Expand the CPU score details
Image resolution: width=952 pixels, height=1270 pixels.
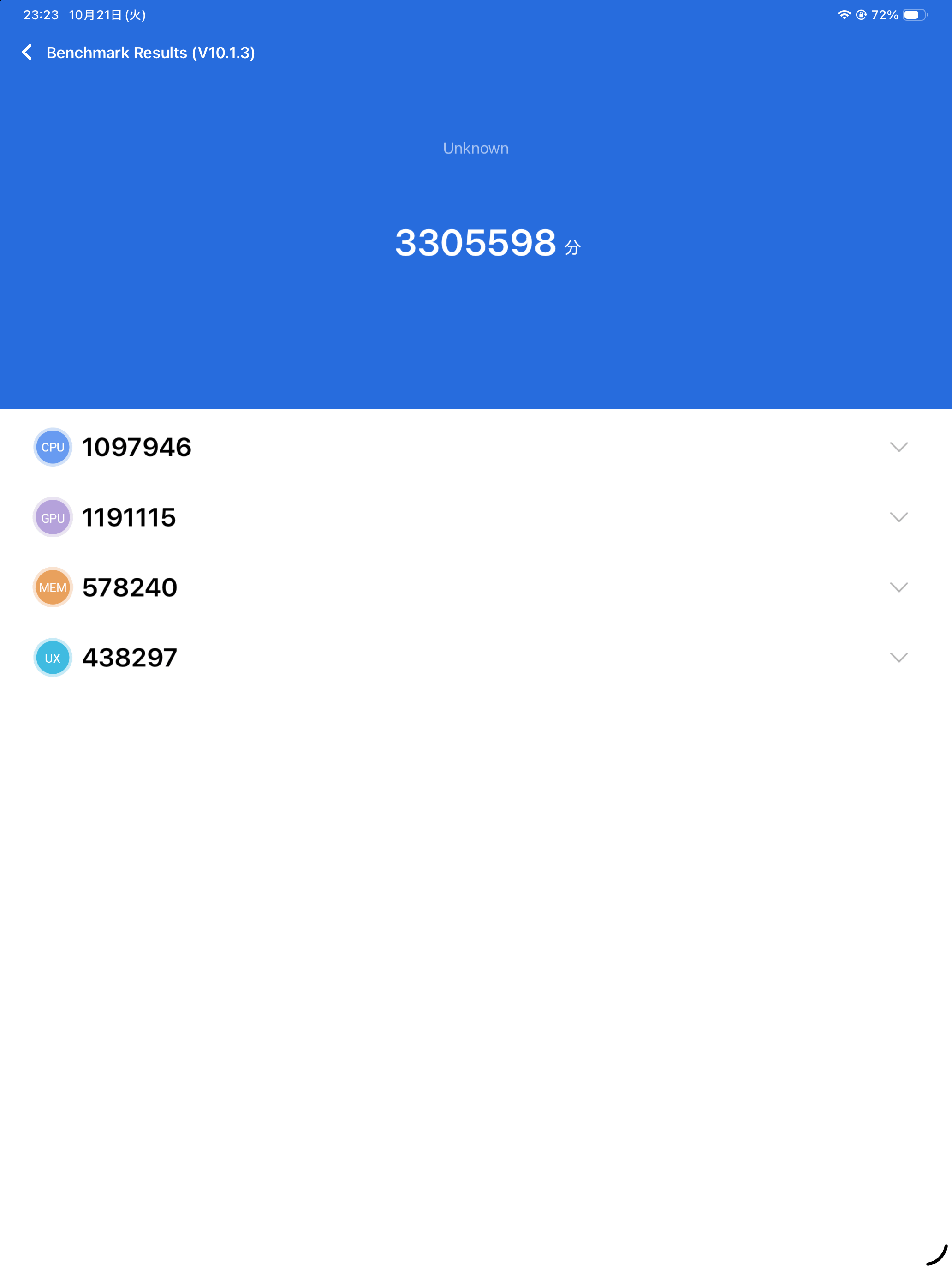tap(898, 447)
